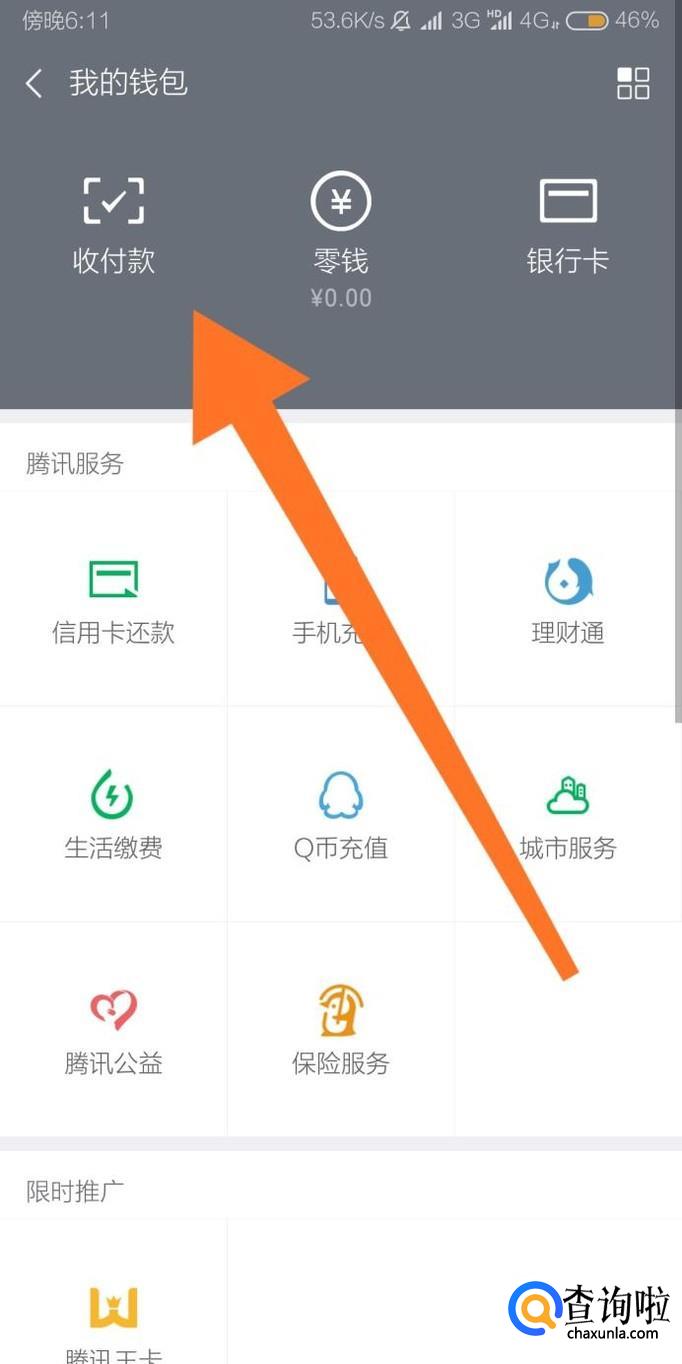
Task: Open 理财通 service
Action: coord(568,600)
